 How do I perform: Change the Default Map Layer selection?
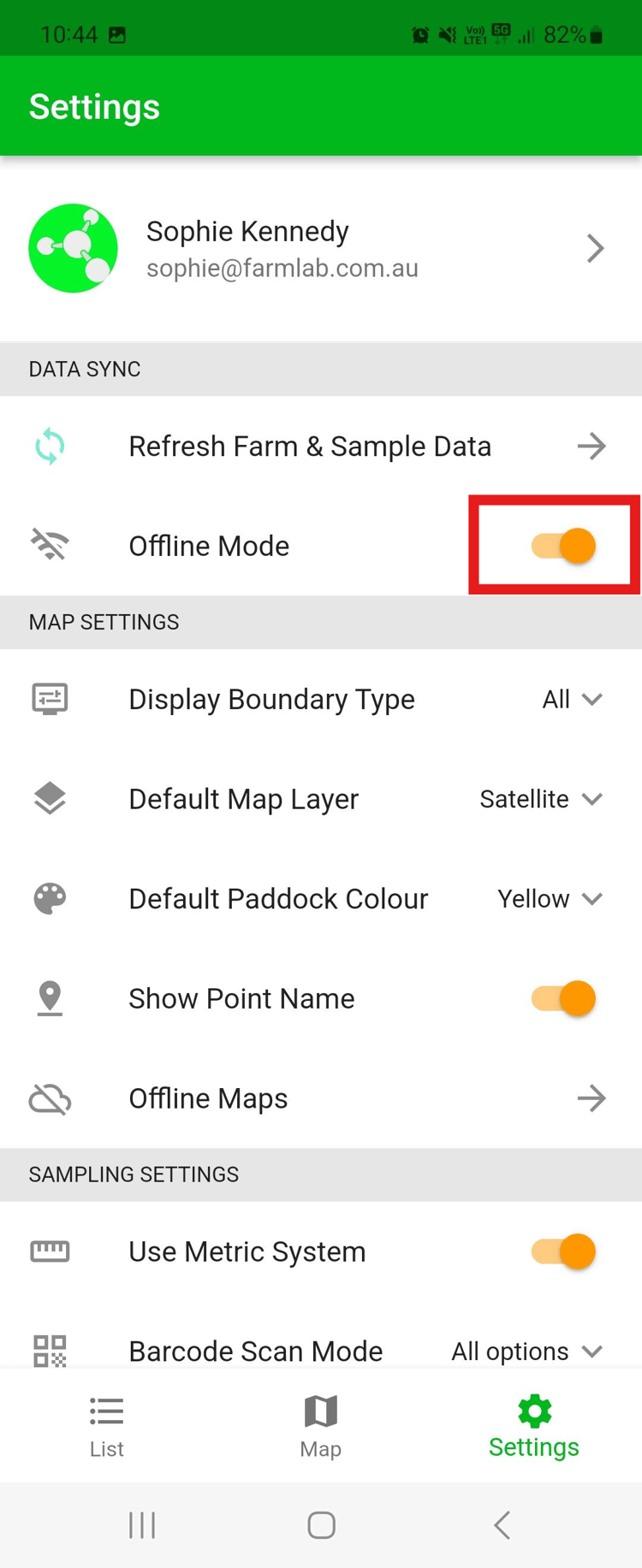(x=541, y=798)
